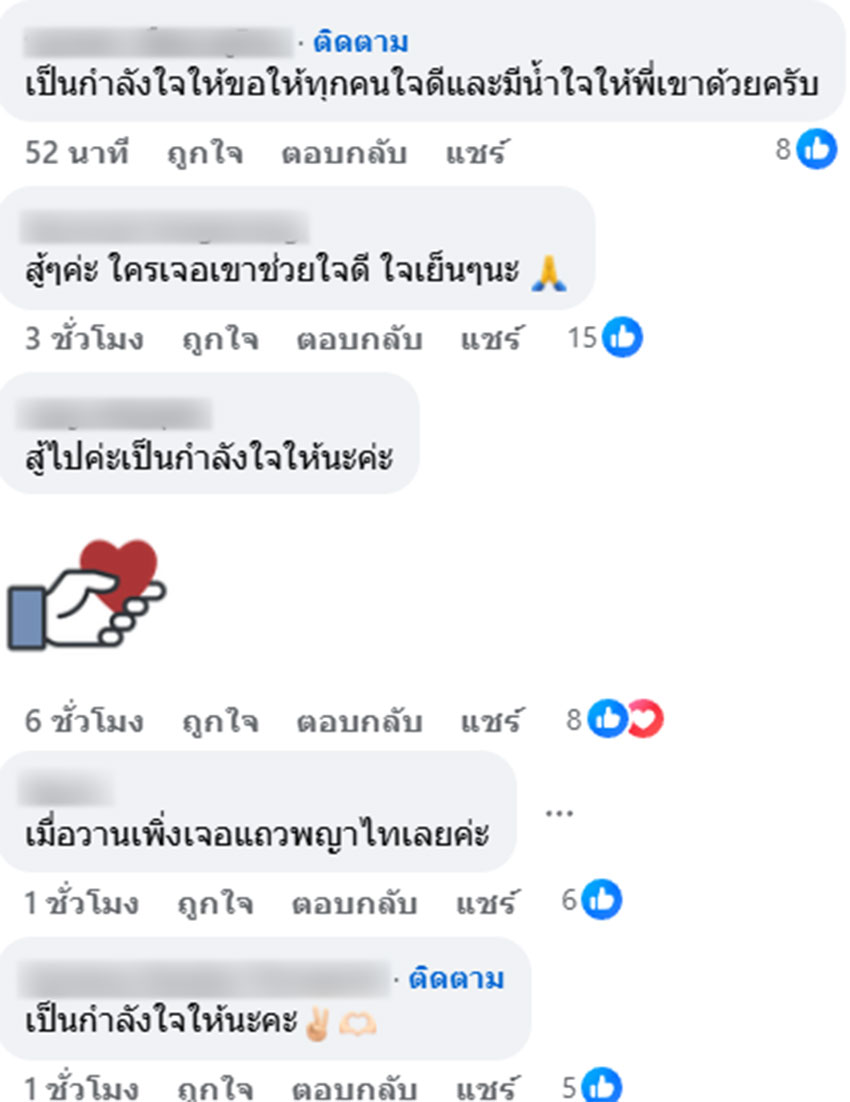
Task: Open the heart-in-hand sticker
Action: point(88,595)
